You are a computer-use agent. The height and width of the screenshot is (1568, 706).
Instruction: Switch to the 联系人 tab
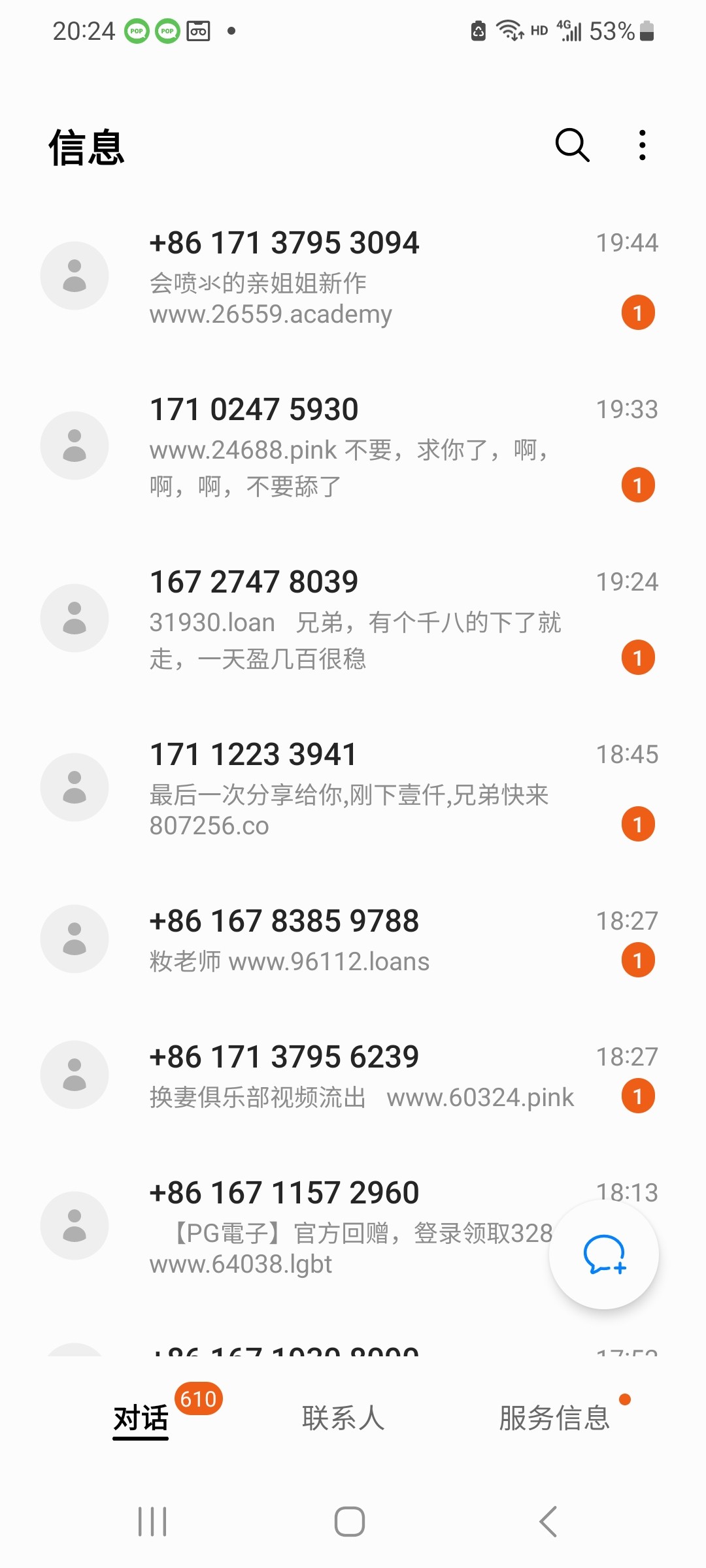tap(343, 1418)
